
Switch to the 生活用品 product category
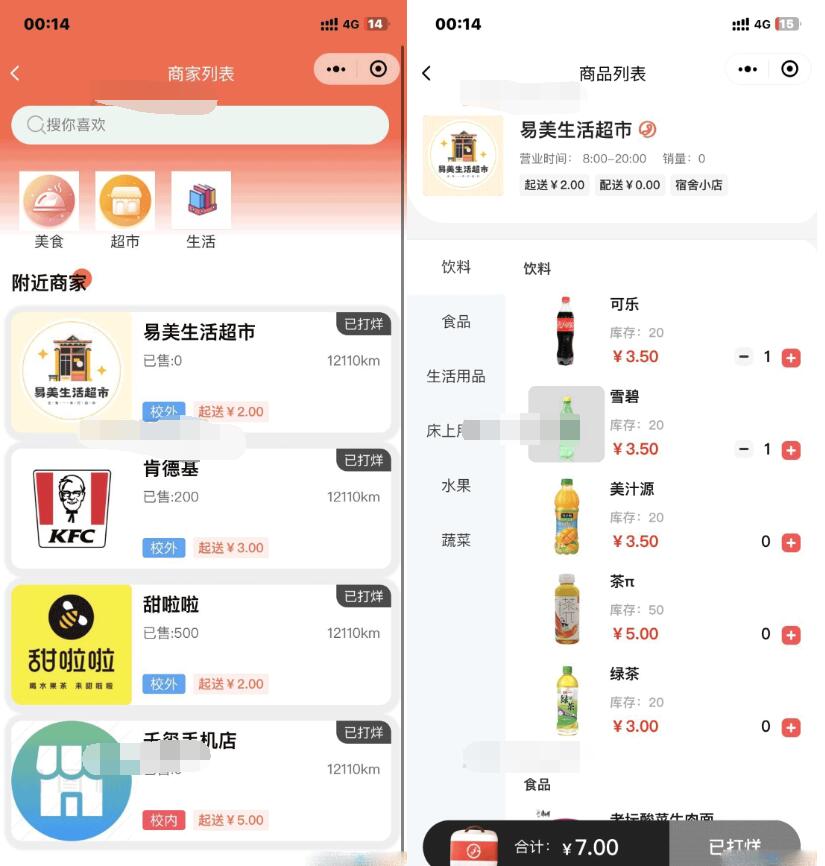[456, 376]
